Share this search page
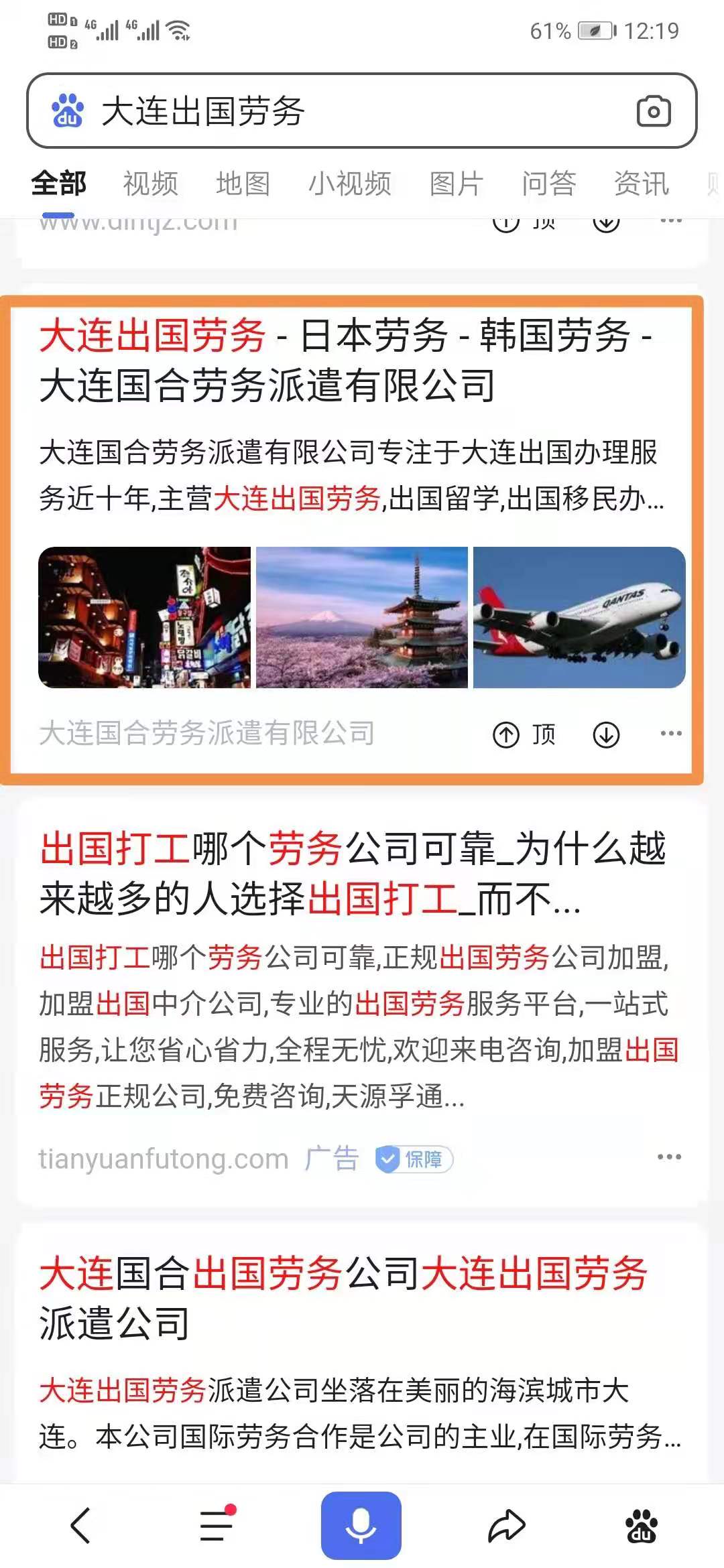The width and height of the screenshot is (724, 1568). [506, 1526]
